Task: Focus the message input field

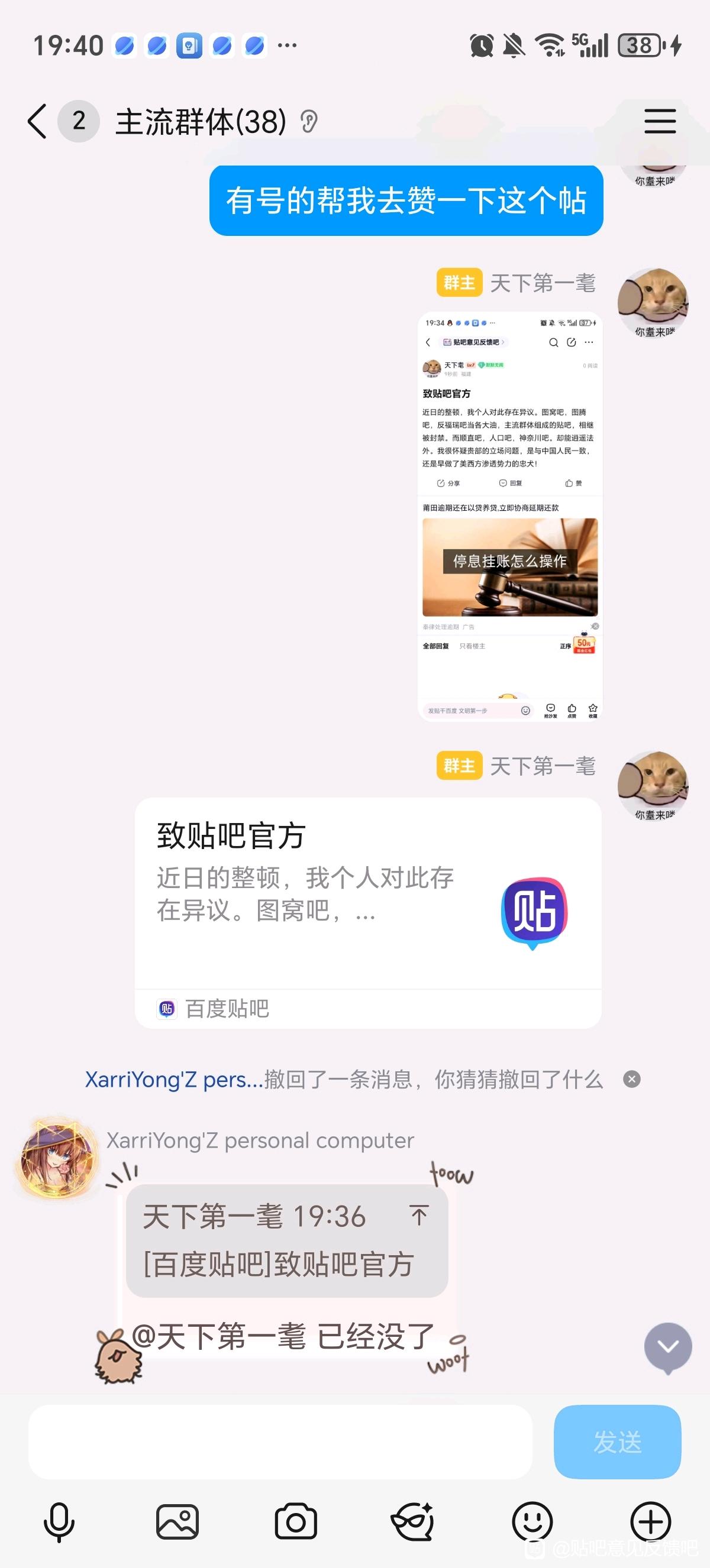Action: [280, 1441]
